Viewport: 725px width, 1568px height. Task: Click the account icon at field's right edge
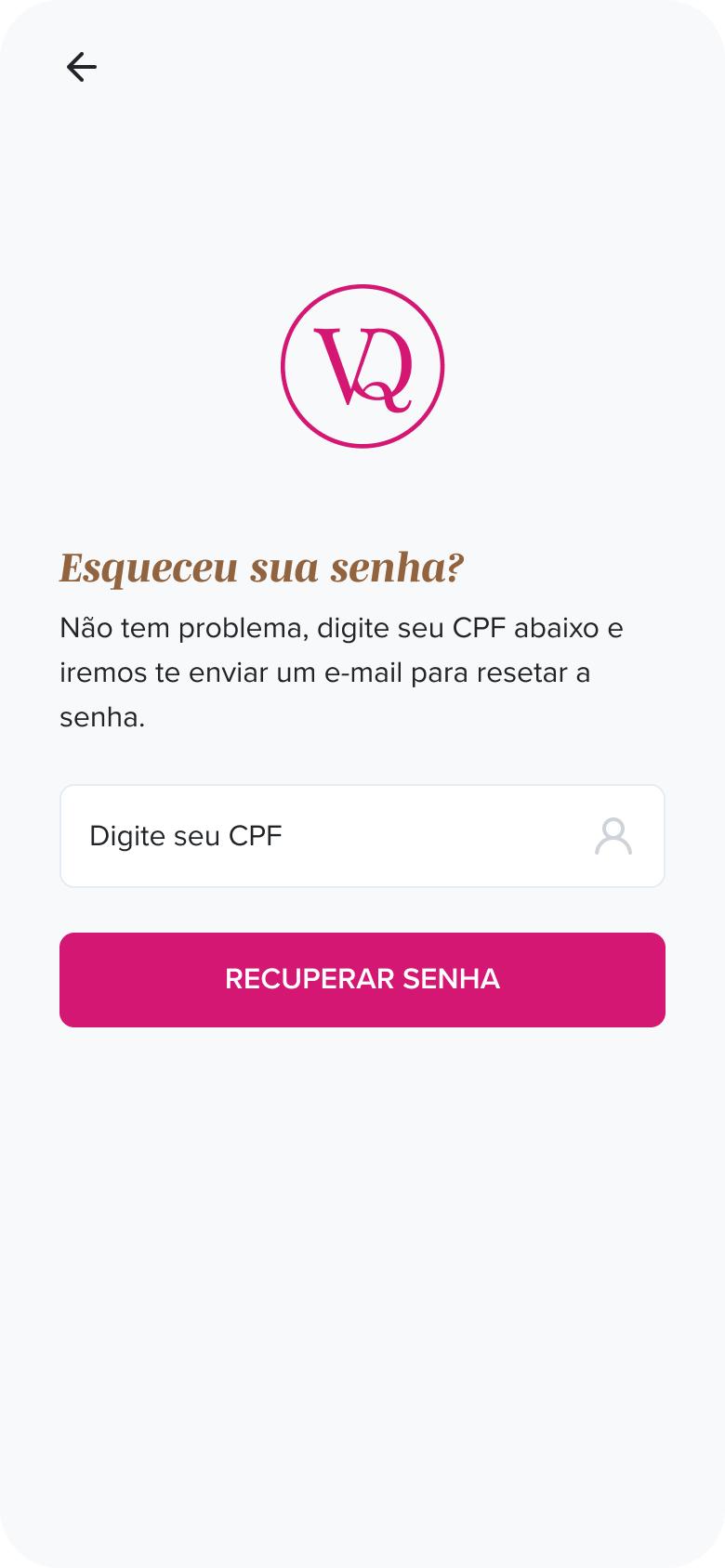(613, 836)
